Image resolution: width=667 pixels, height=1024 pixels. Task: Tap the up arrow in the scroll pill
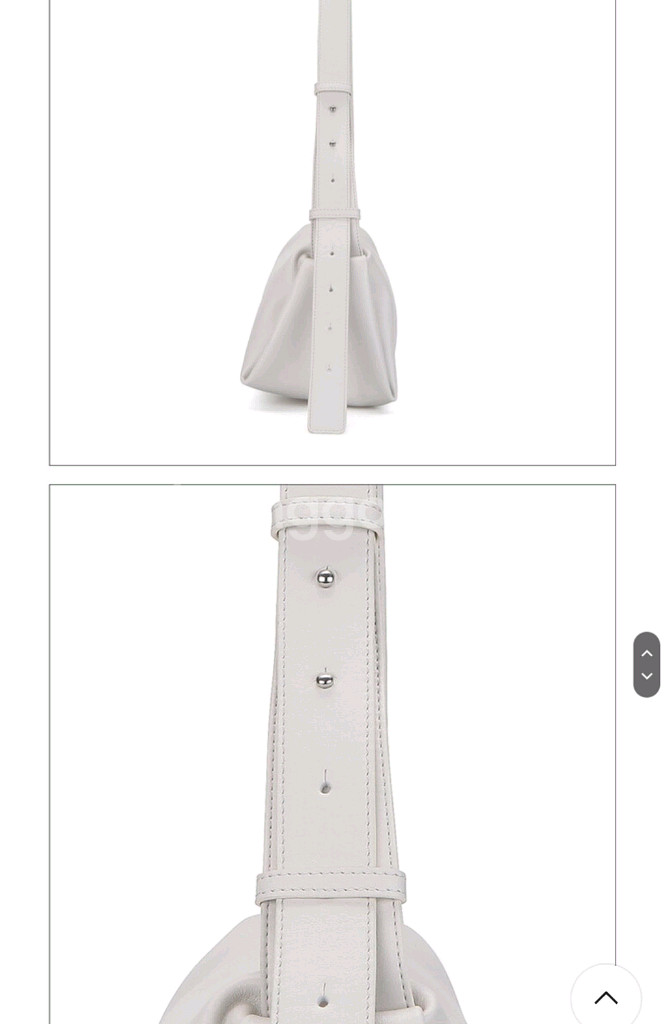pos(647,653)
